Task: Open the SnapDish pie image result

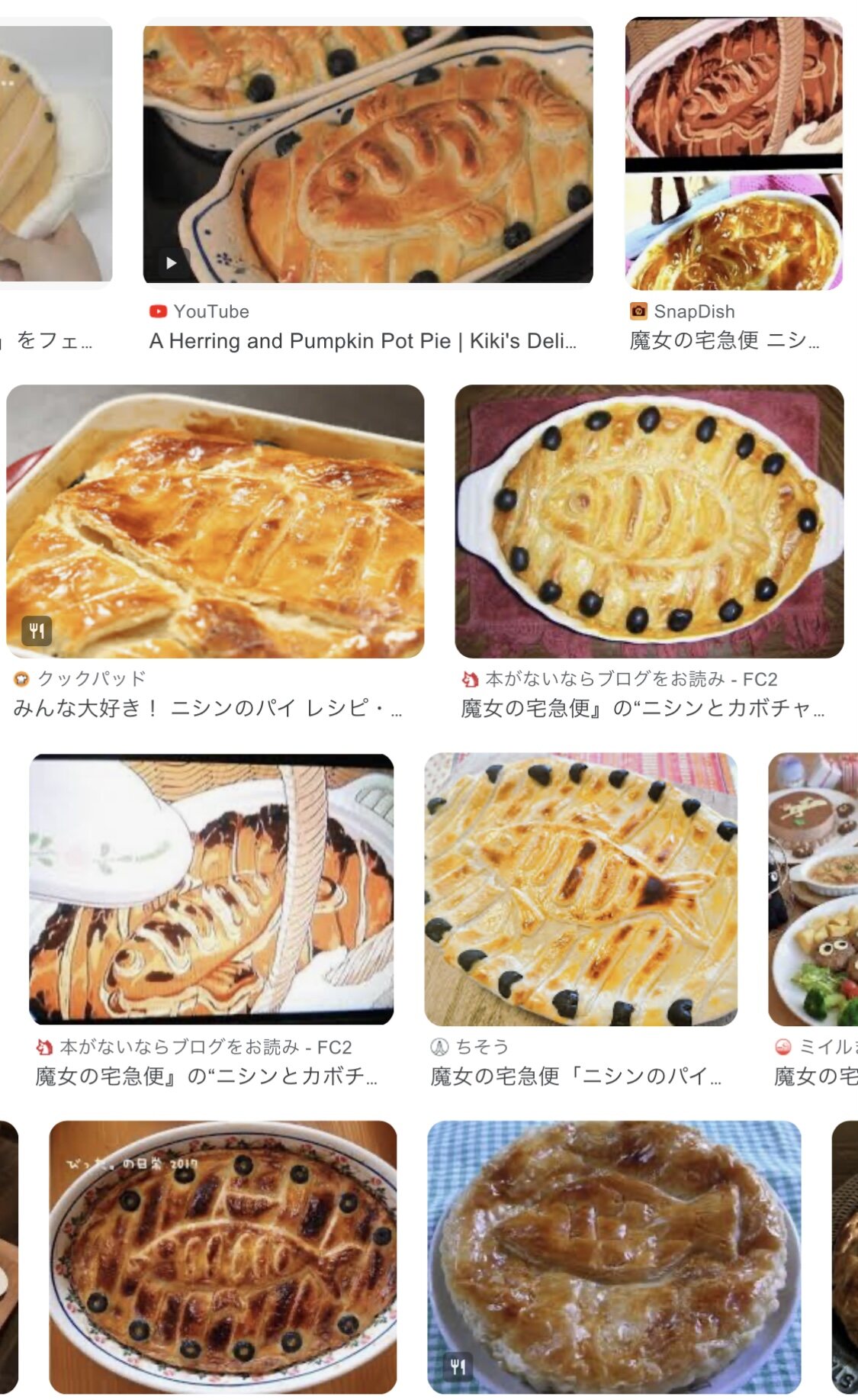Action: pyautogui.click(x=734, y=154)
